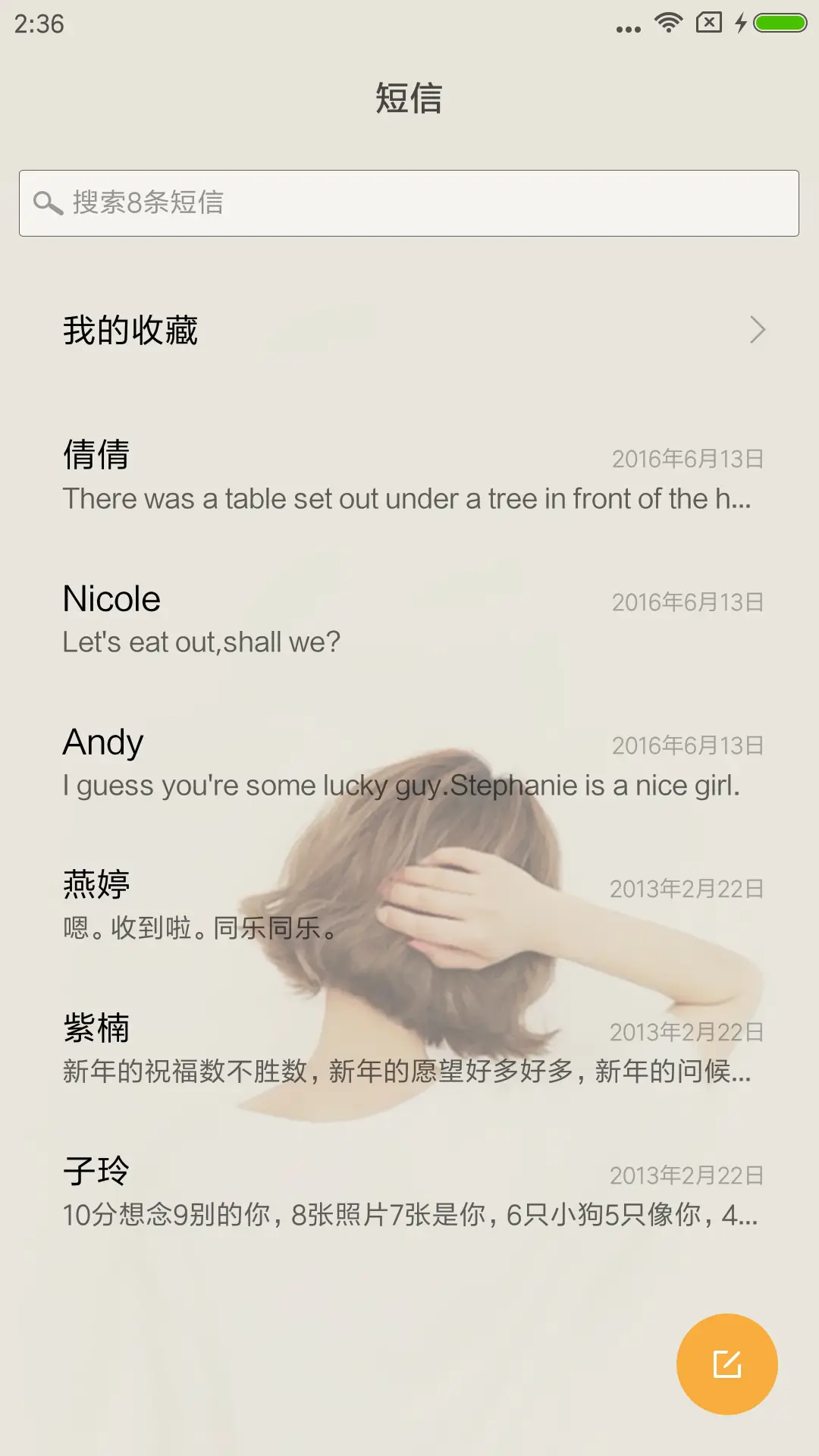This screenshot has height=1456, width=819.
Task: Open the conversation with 子玲
Action: pyautogui.click(x=409, y=1191)
